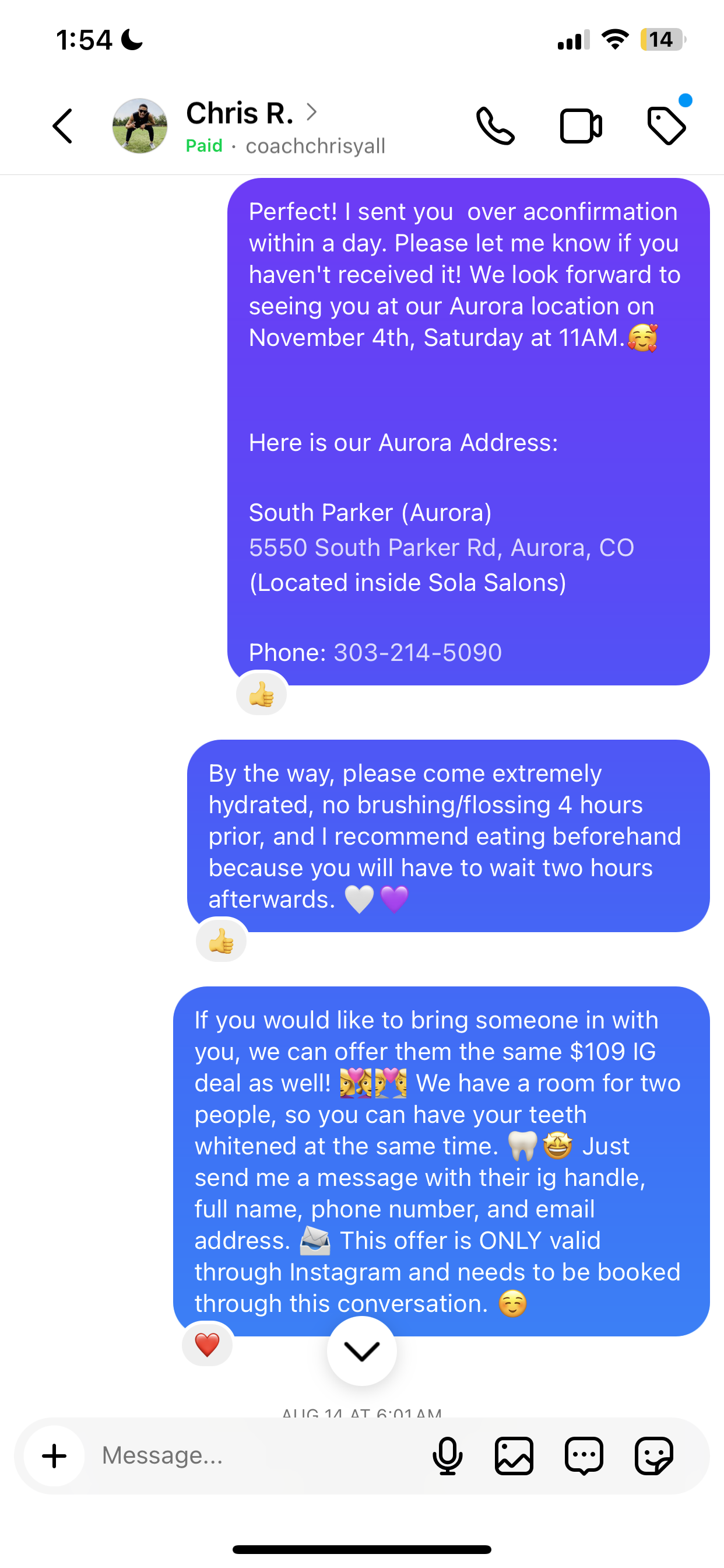The image size is (724, 1568).
Task: Open the 5550 South Parker Rd address link
Action: point(441,548)
